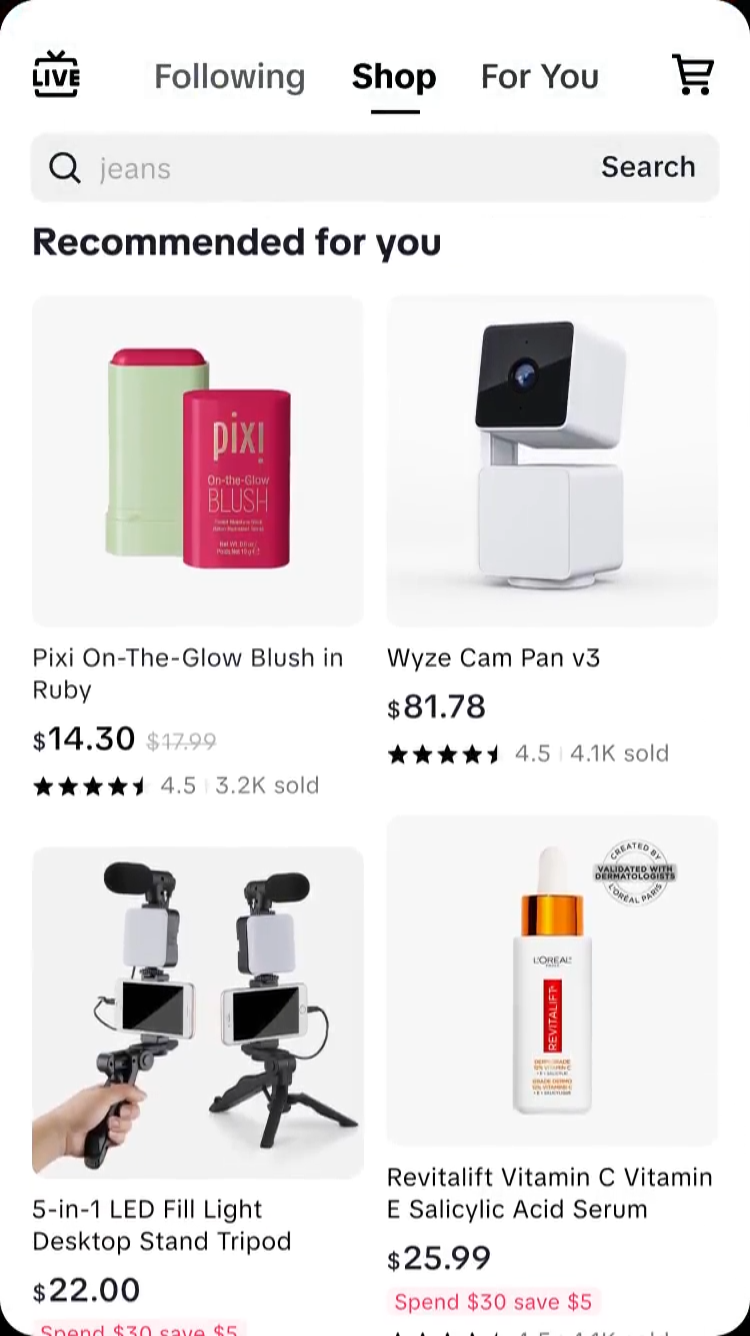Viewport: 750px width, 1336px height.
Task: Tap the Search button
Action: tap(647, 167)
